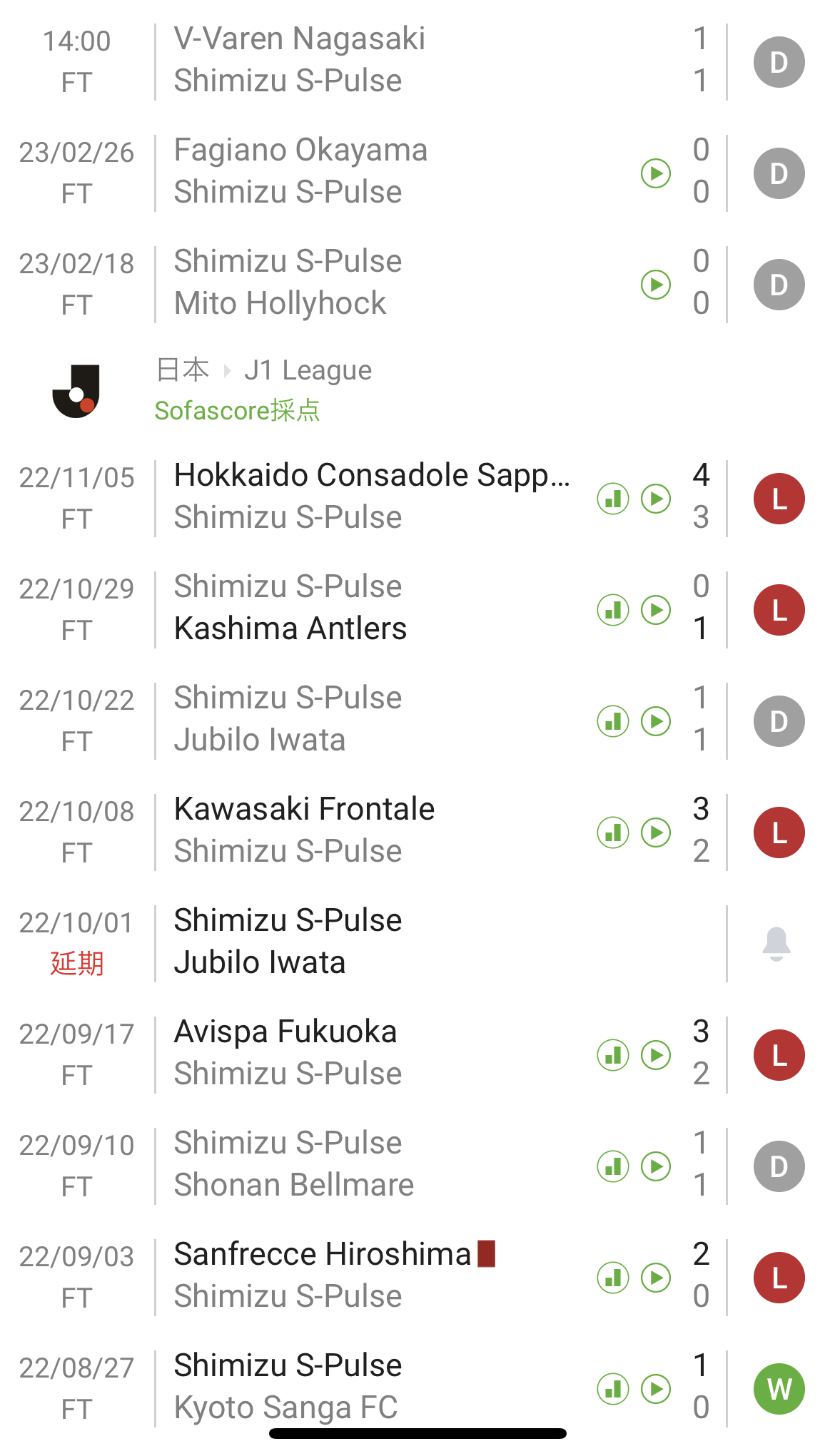
Task: View ratings for Kawasaki Frontale match
Action: click(613, 833)
